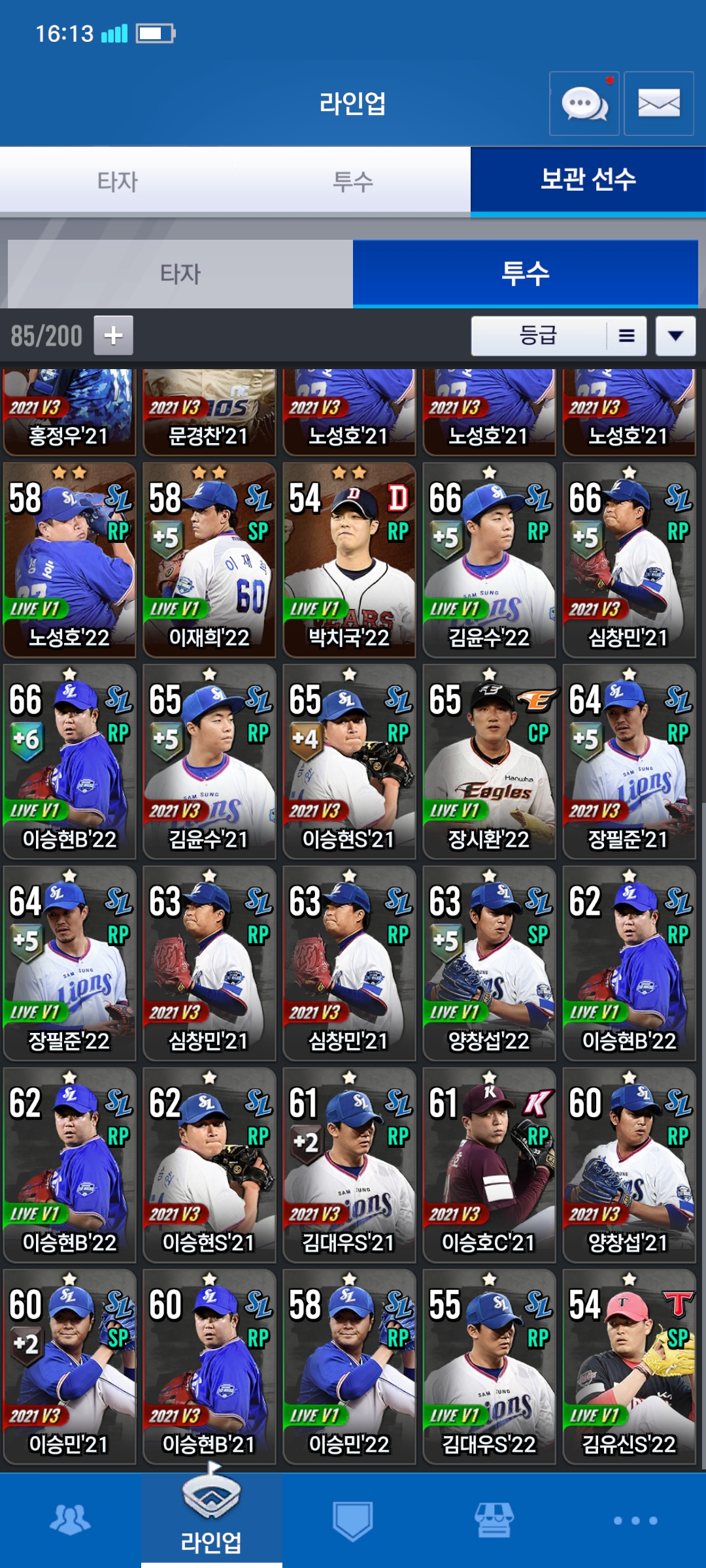Open the shop icon in bottom navigation
The image size is (706, 1568).
click(x=494, y=1520)
